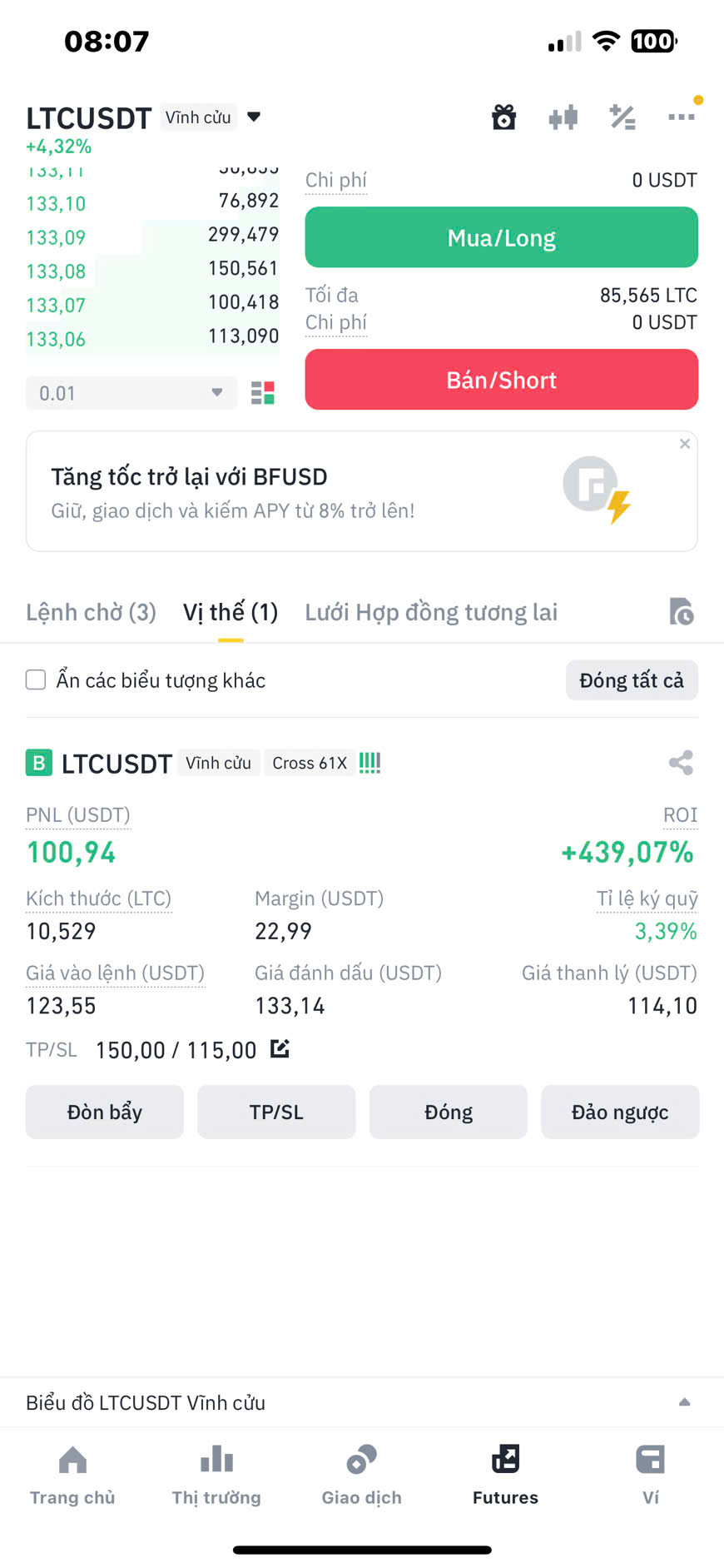Expand the Biểu đồ LTCUSDT Vĩnh cửu chart
Image resolution: width=724 pixels, height=1568 pixels.
[x=684, y=1402]
